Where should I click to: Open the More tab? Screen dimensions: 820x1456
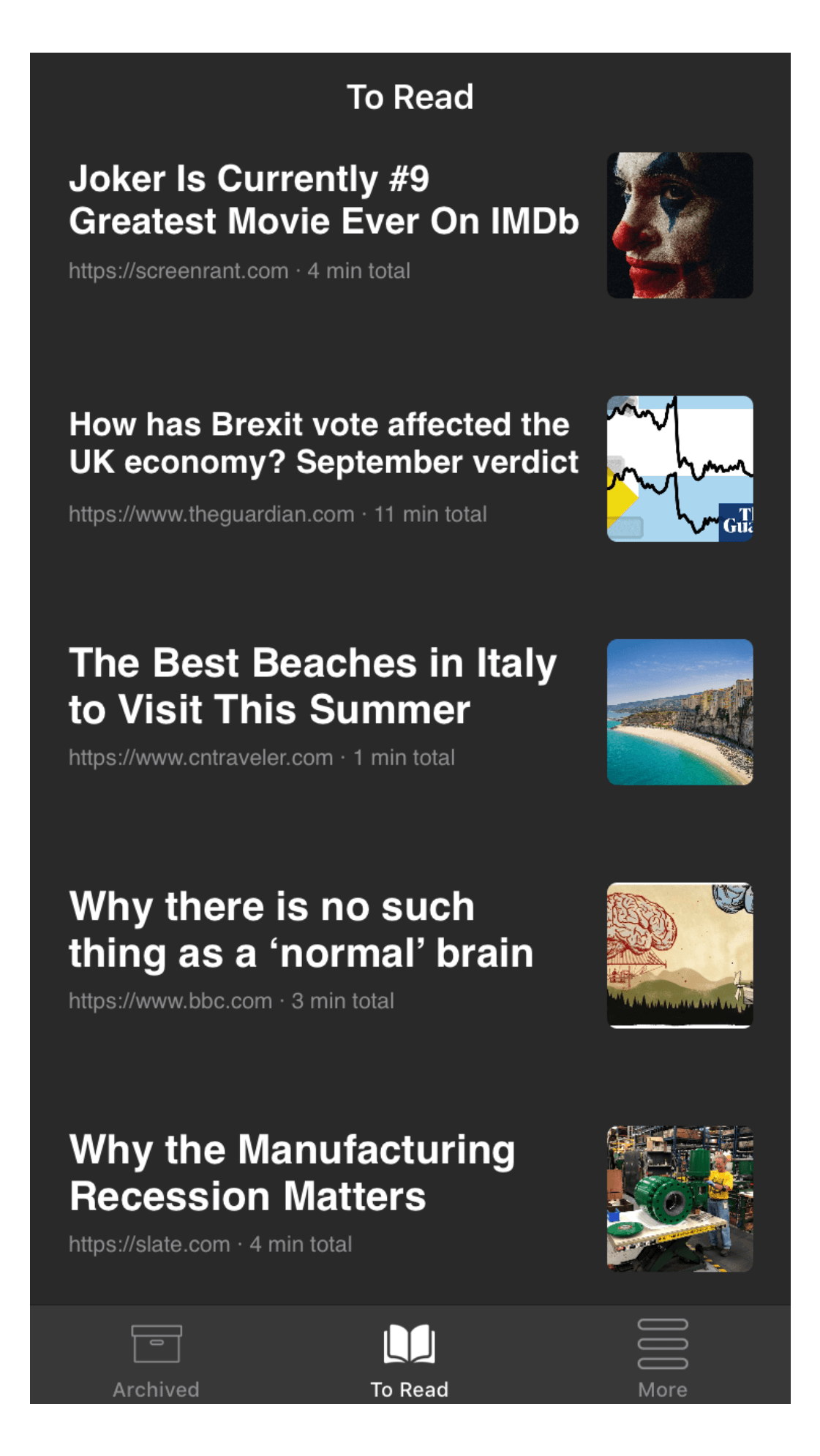click(x=663, y=1358)
